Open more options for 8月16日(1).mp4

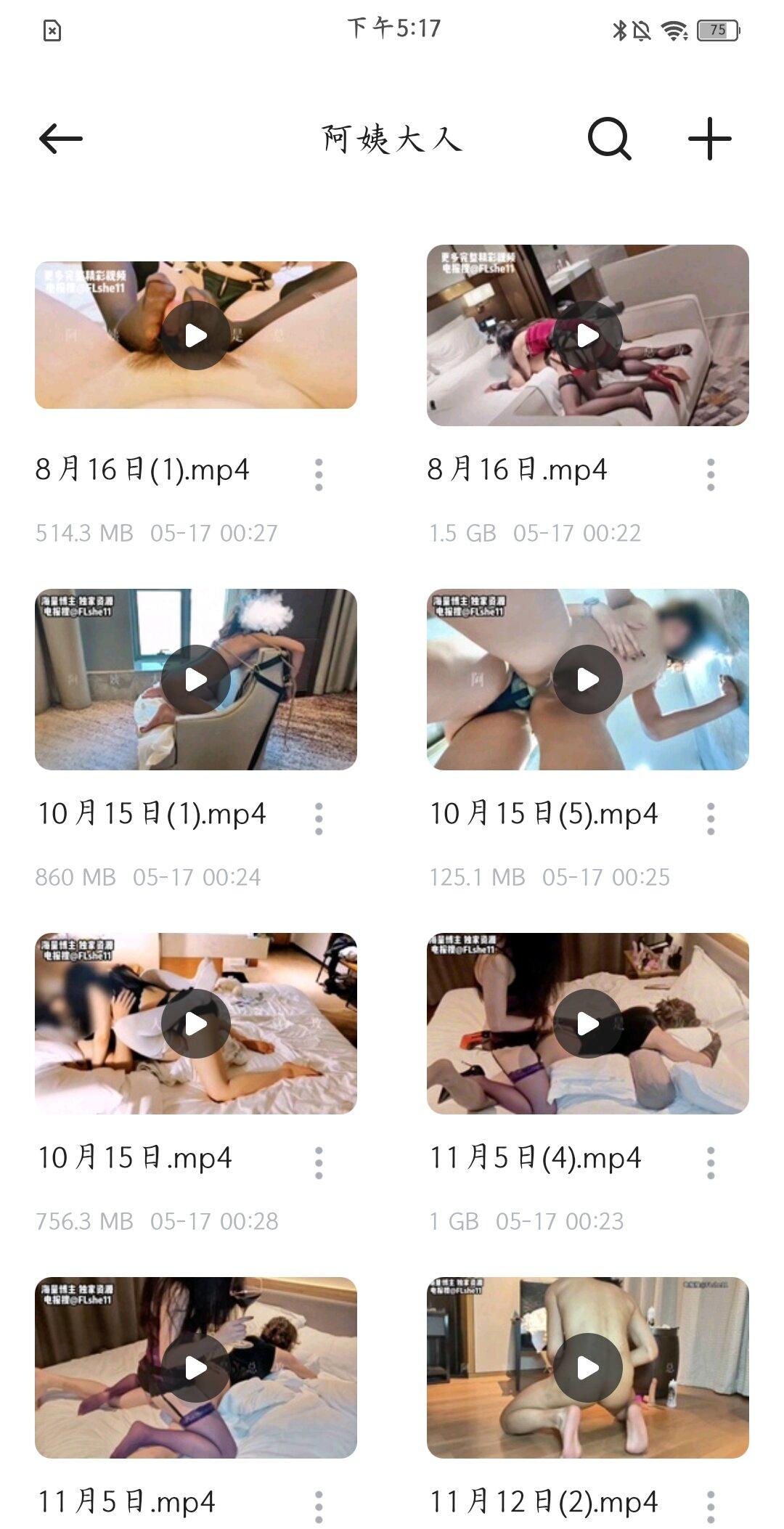pos(319,475)
